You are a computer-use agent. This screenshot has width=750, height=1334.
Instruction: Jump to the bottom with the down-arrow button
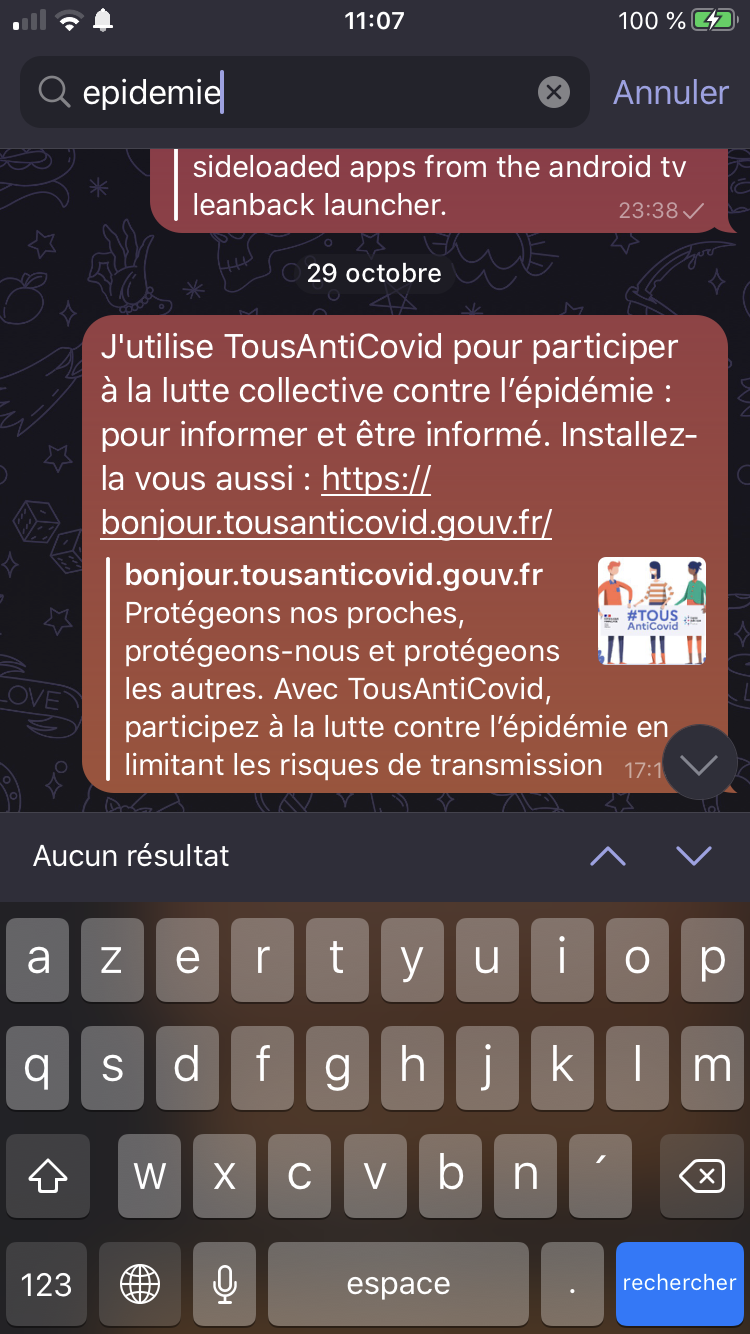[x=699, y=763]
